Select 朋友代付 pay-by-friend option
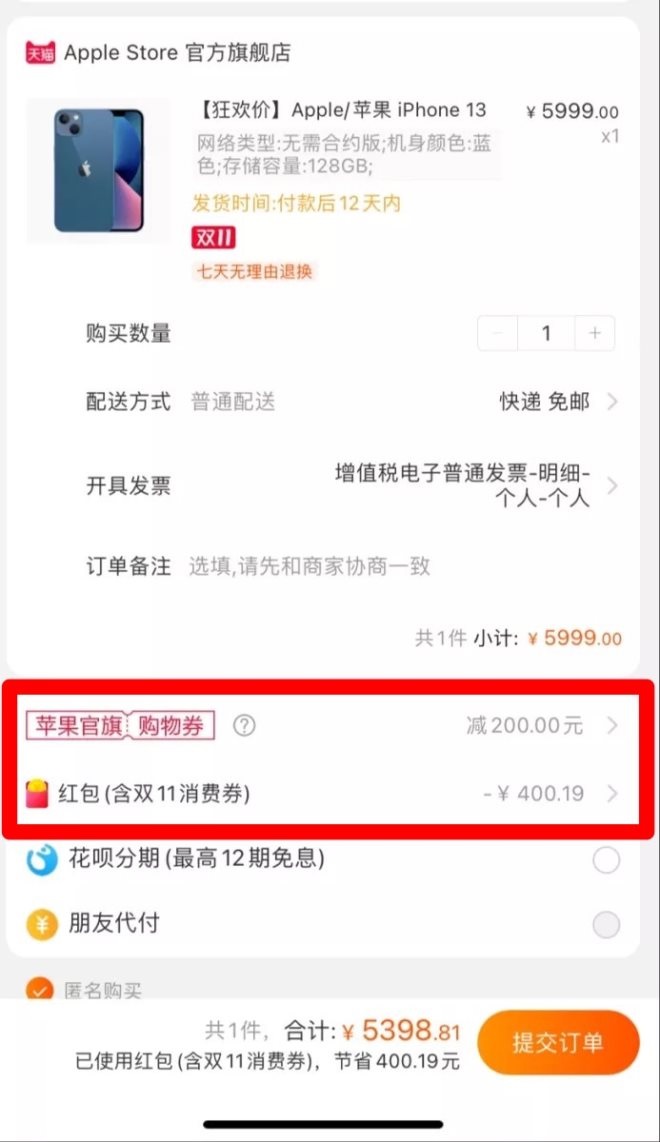660x1142 pixels. 606,925
